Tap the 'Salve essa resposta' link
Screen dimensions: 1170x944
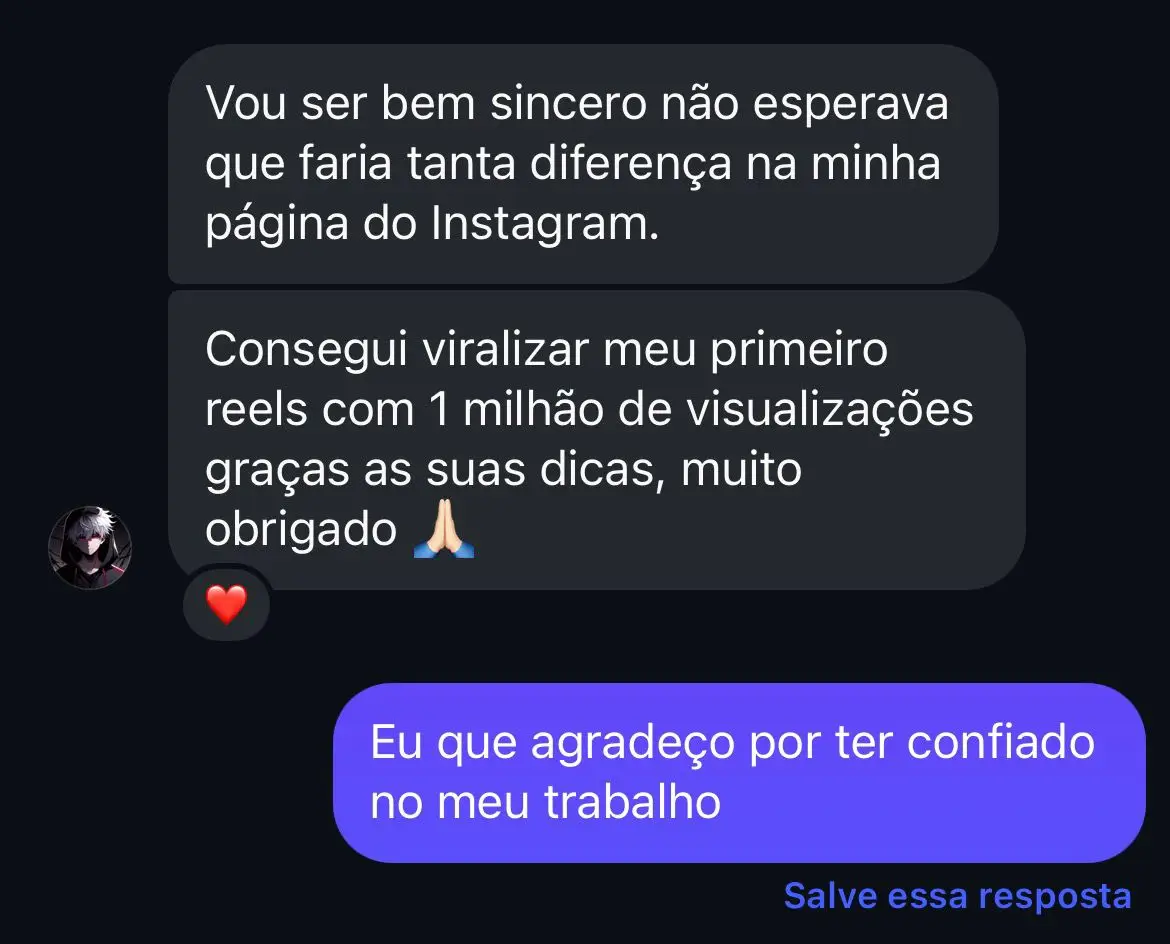pyautogui.click(x=957, y=895)
